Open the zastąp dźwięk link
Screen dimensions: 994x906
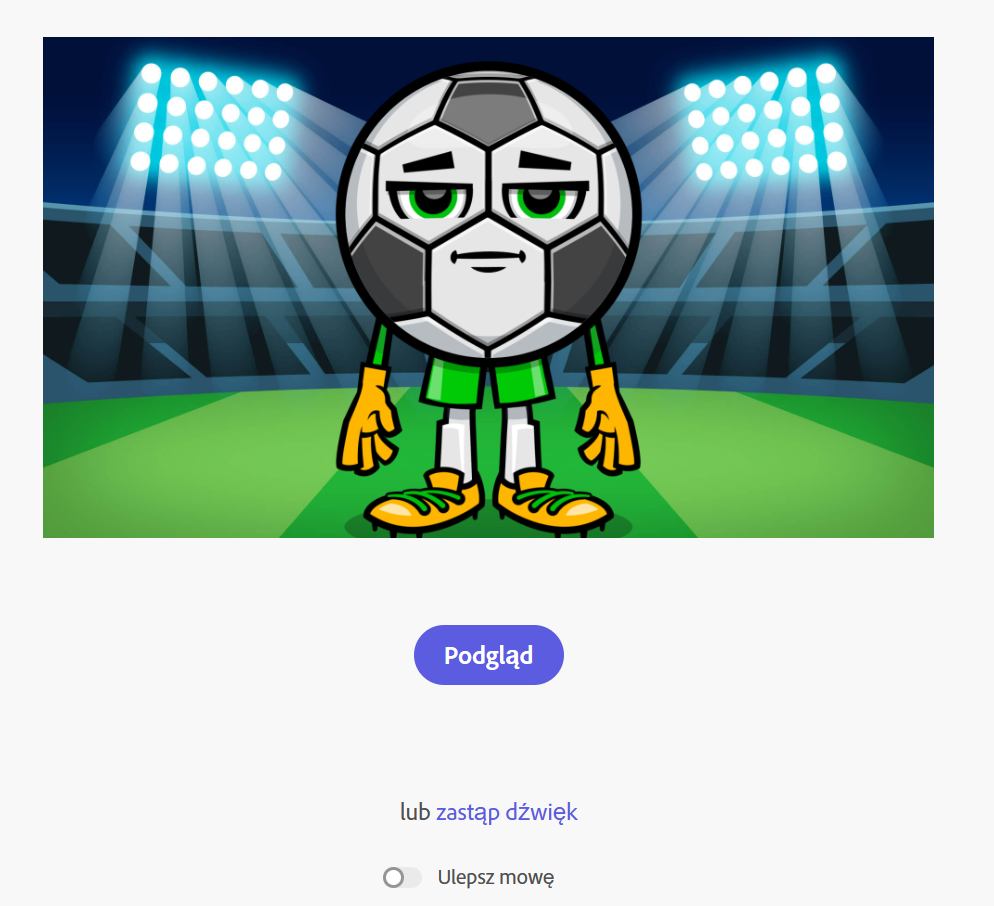pyautogui.click(x=506, y=812)
